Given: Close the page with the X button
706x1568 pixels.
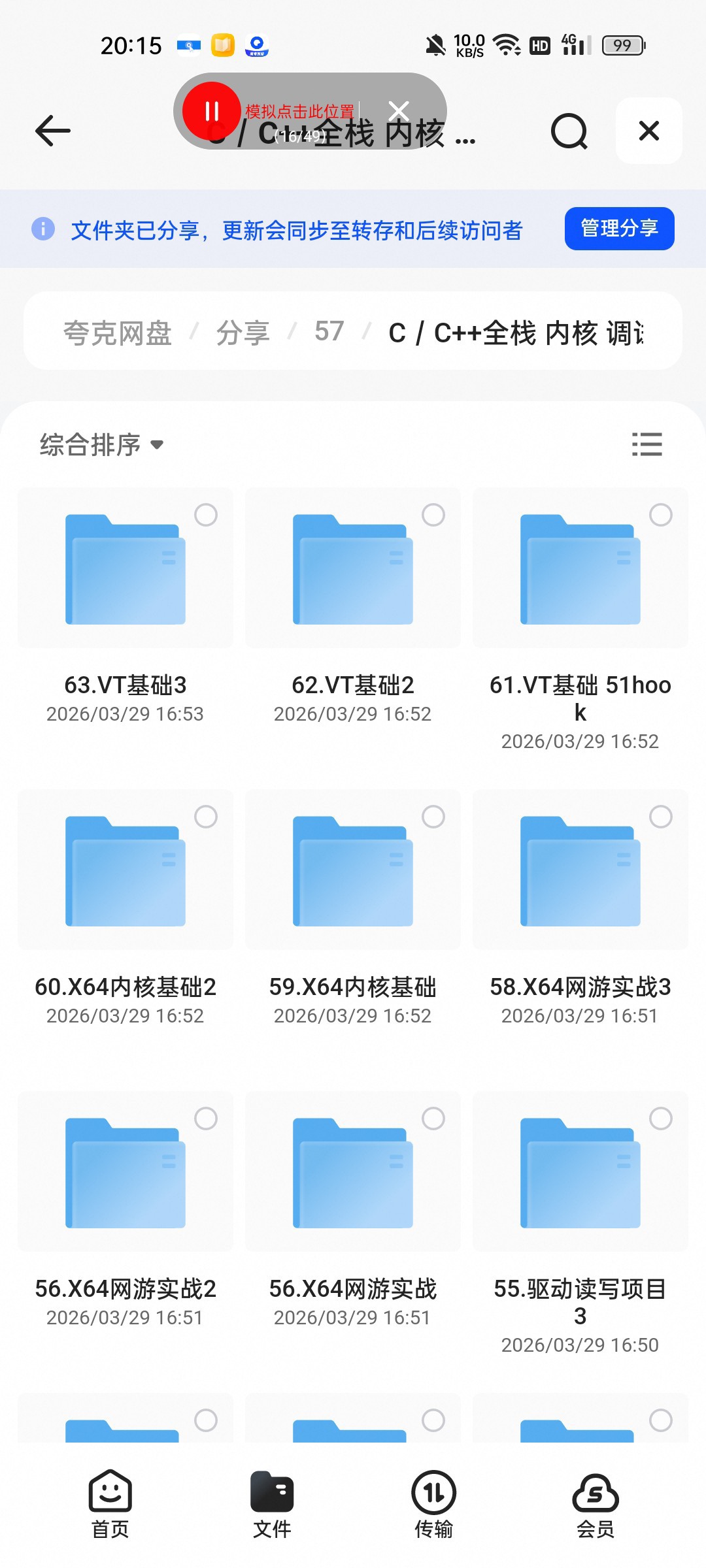Looking at the screenshot, I should 648,131.
